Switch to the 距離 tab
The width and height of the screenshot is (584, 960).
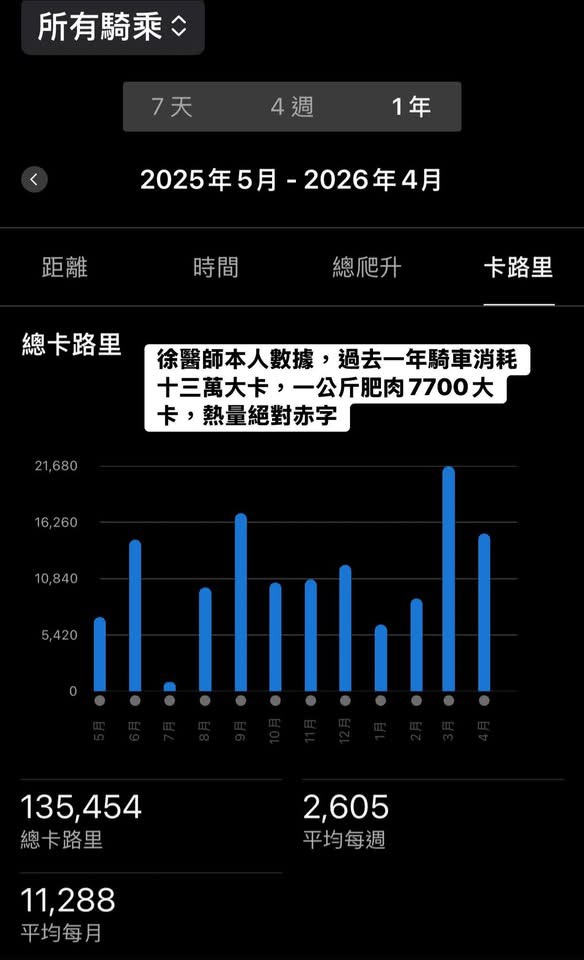(x=64, y=268)
